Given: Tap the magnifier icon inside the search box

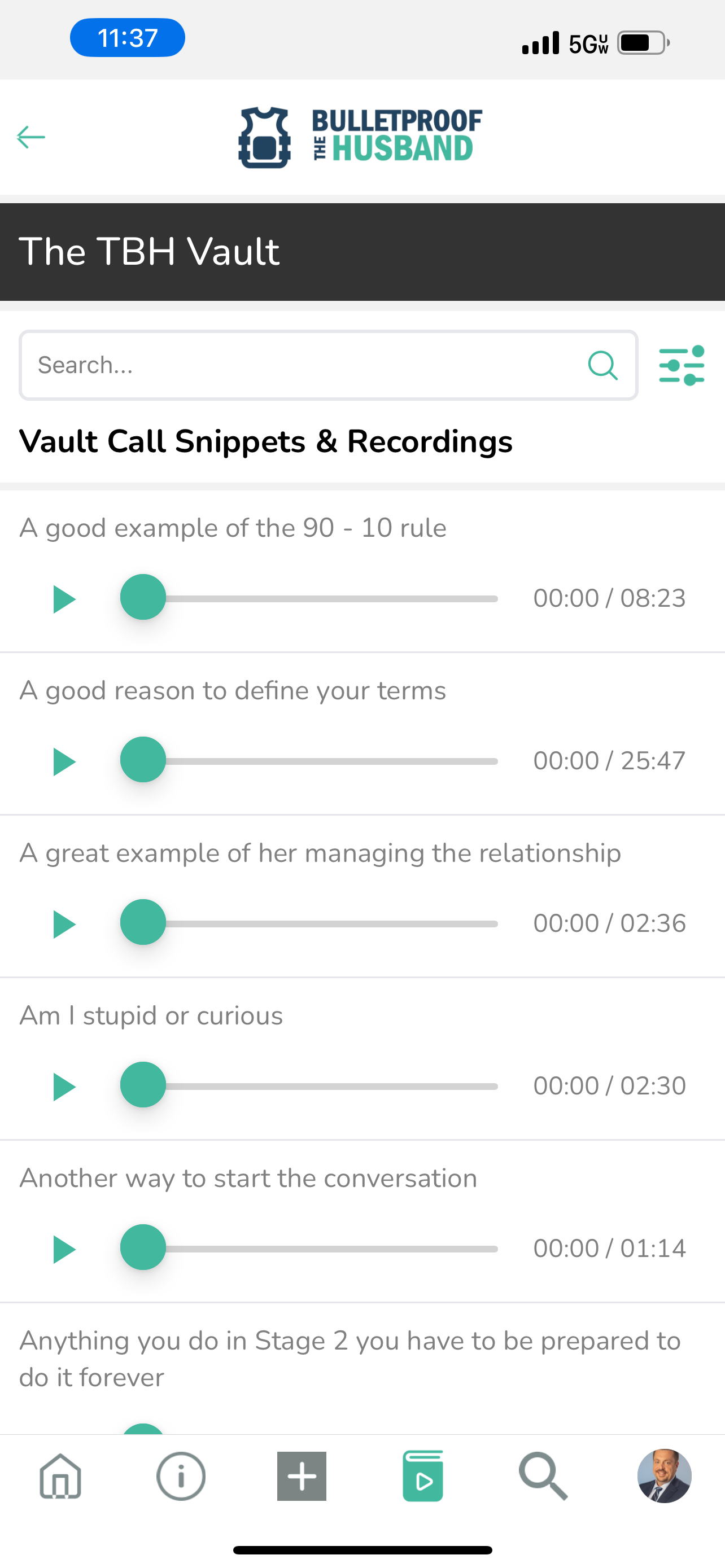Looking at the screenshot, I should click(x=602, y=365).
